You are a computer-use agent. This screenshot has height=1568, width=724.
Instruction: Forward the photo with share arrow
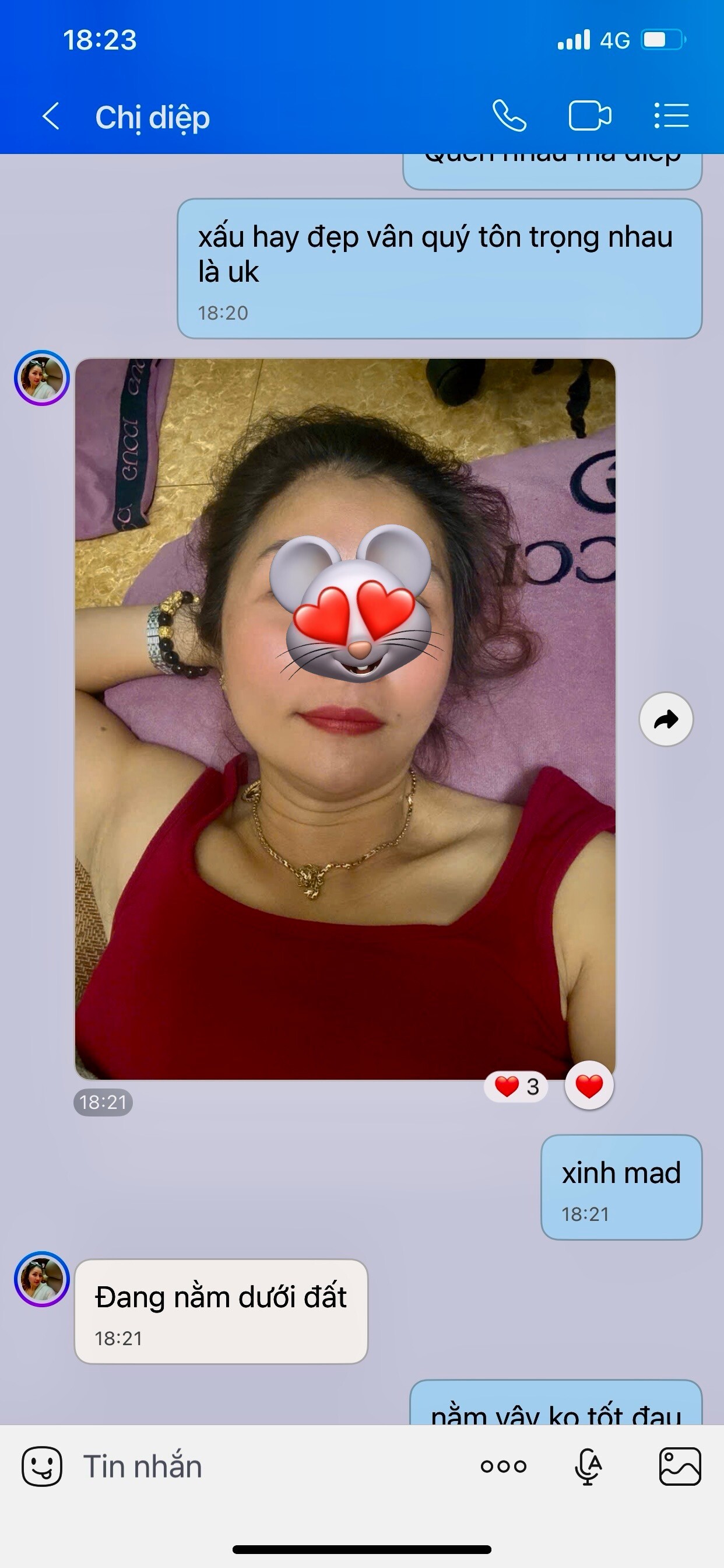666,719
